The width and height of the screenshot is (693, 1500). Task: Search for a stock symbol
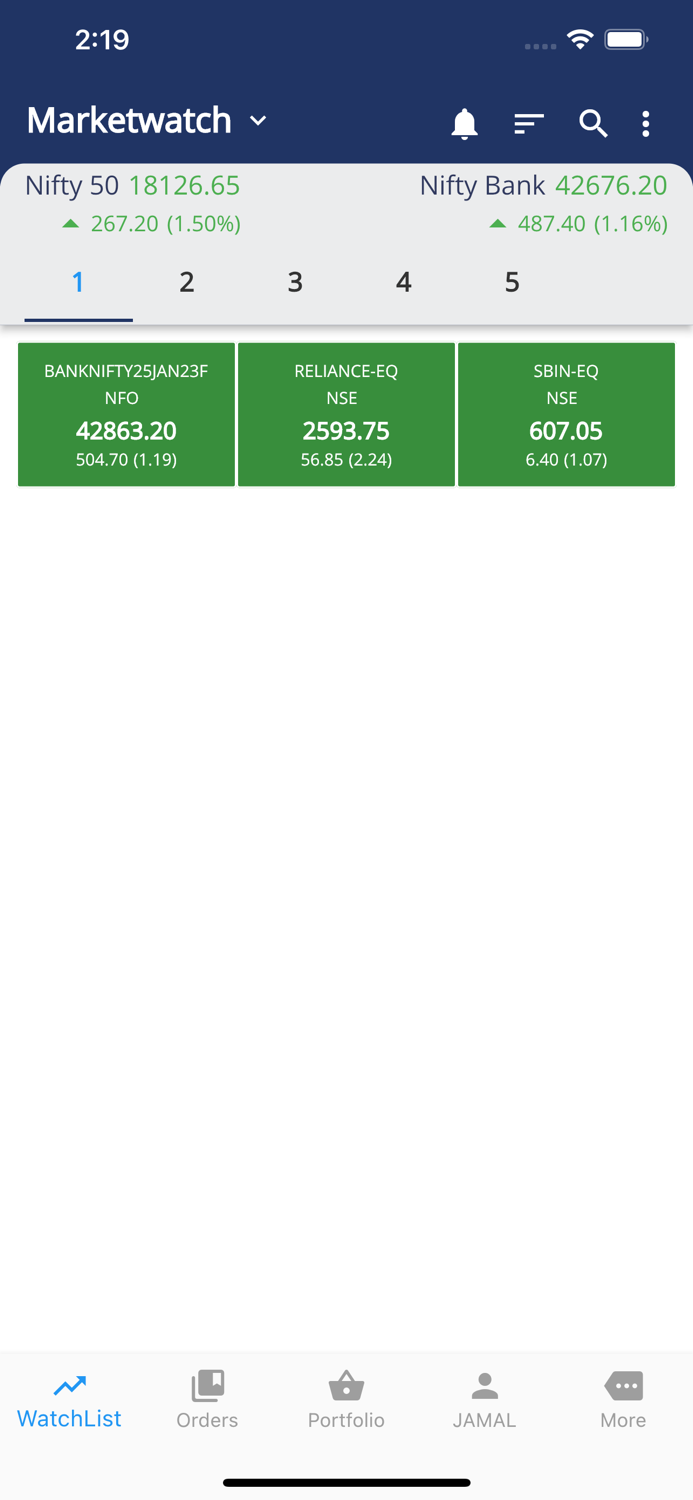click(x=593, y=123)
